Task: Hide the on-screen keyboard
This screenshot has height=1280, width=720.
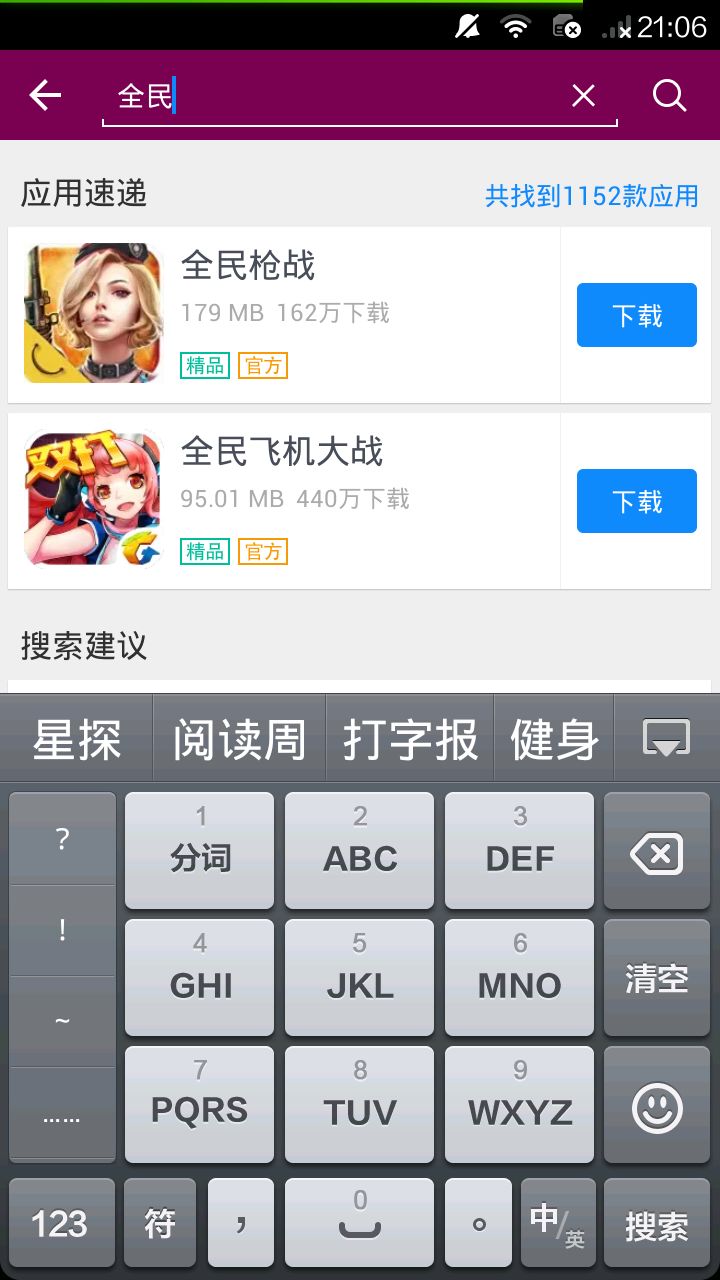Action: 666,739
